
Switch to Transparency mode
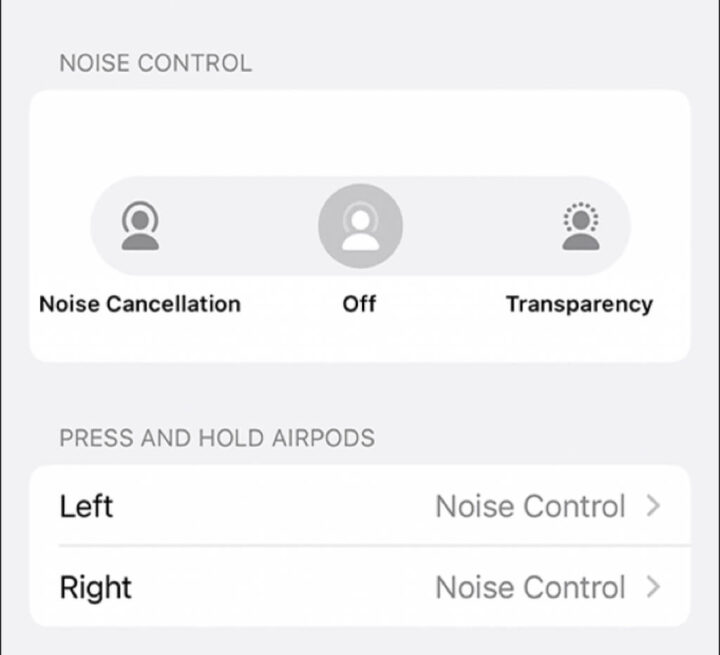[579, 227]
